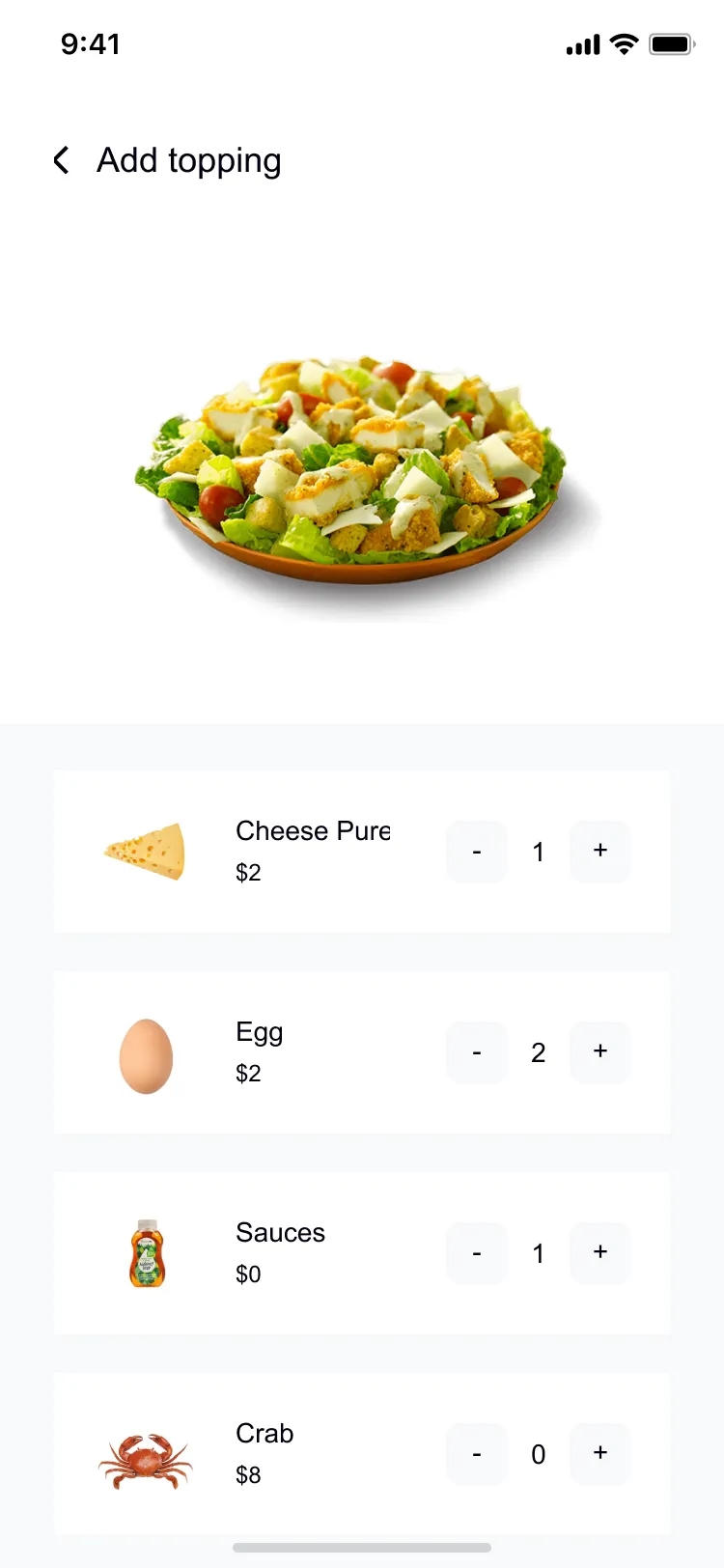Increase Sauces quantity
Viewport: 724px width, 1568px height.
coord(600,1252)
